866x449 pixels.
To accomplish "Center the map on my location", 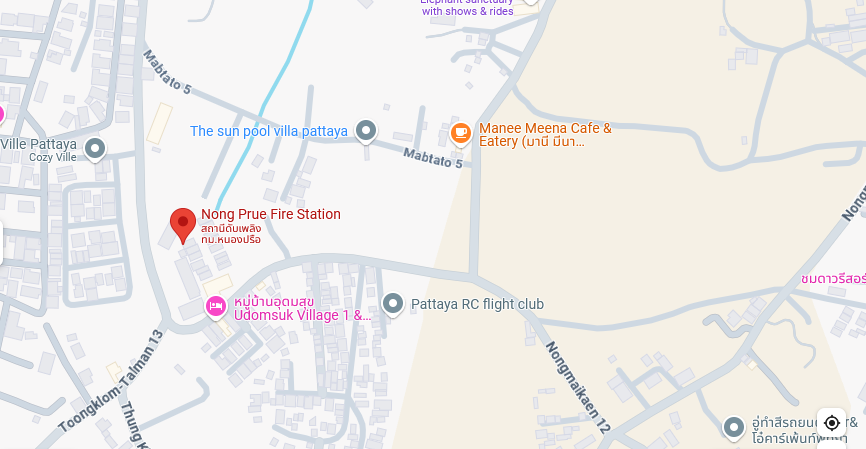I will tap(832, 423).
